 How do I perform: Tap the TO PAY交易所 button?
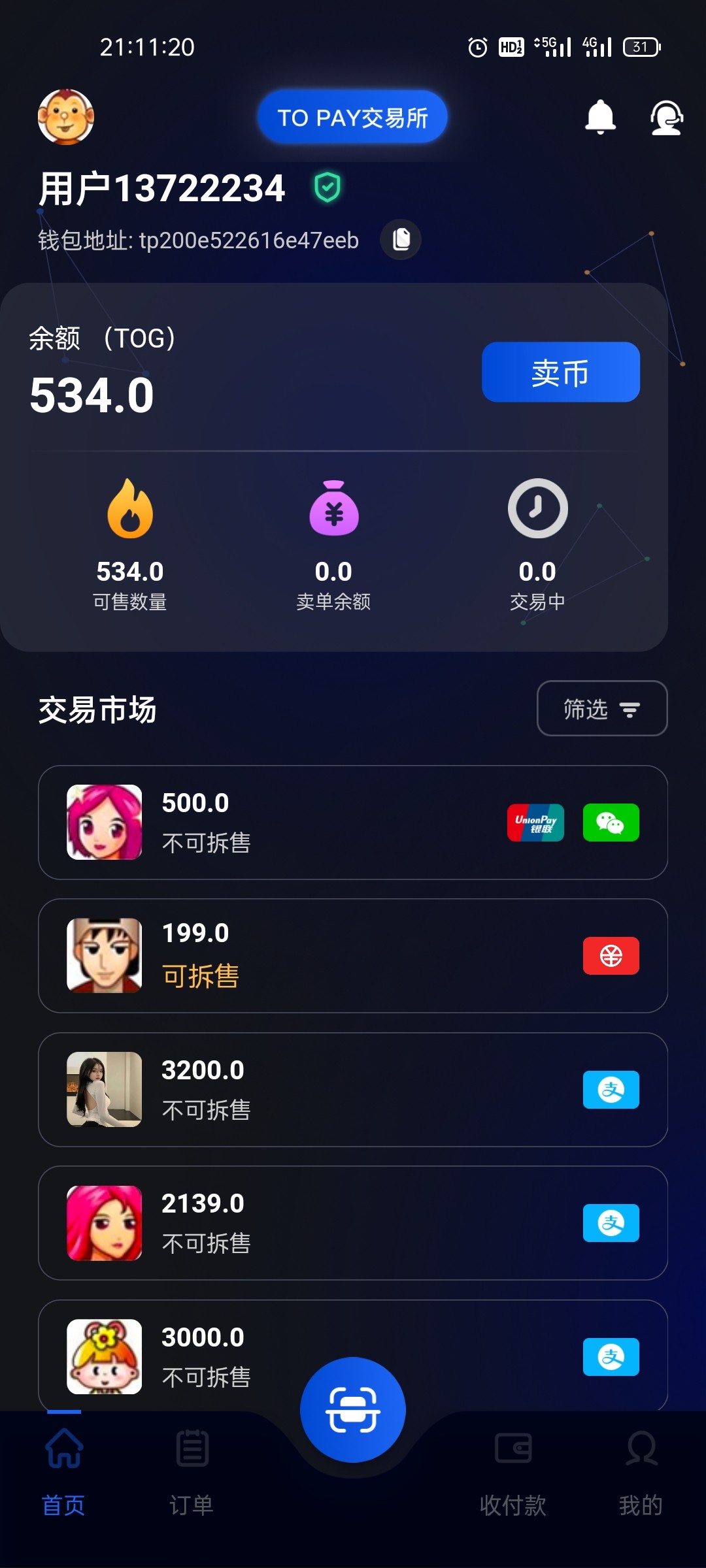coord(352,118)
